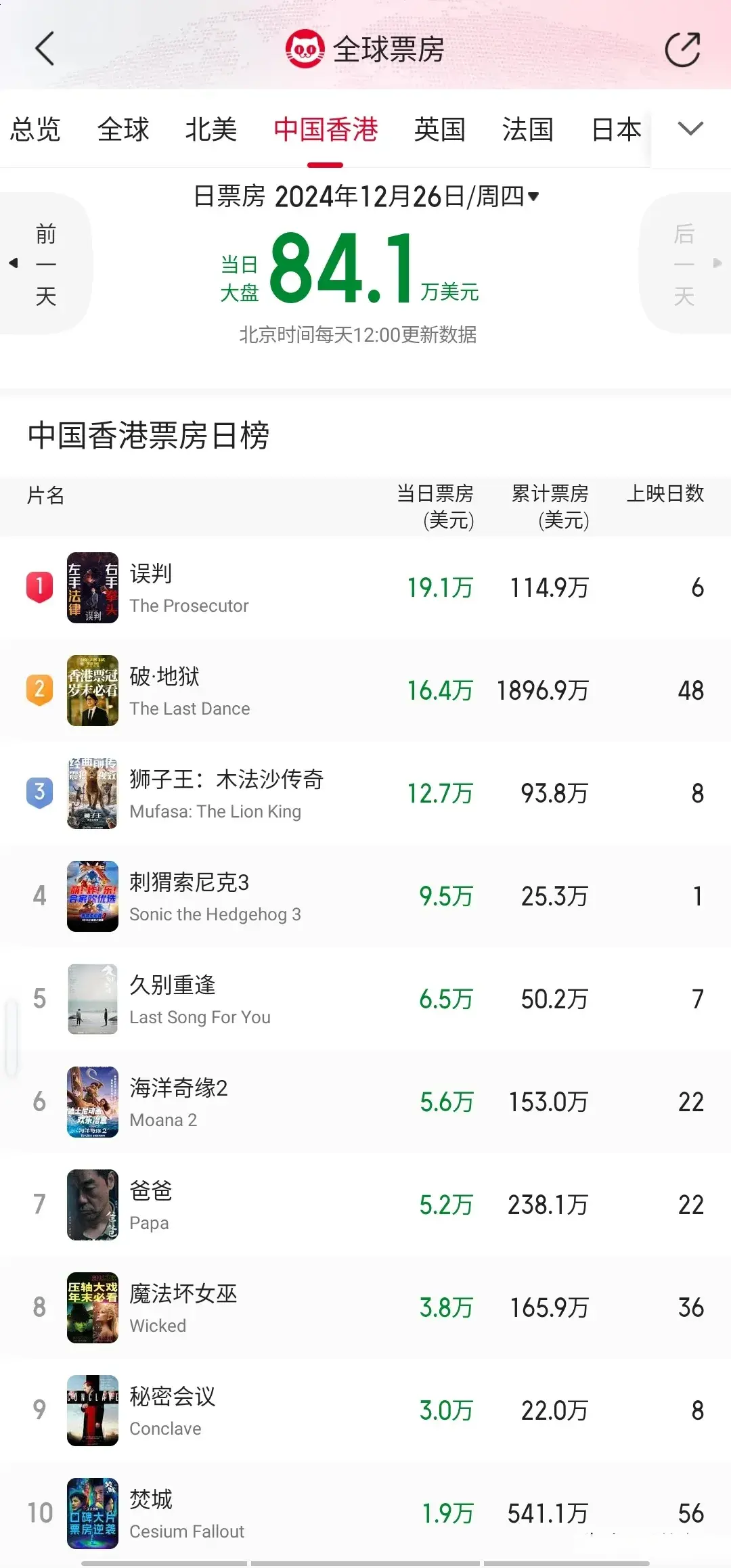The height and width of the screenshot is (1568, 731).
Task: Switch to the 北美 tab
Action: click(211, 129)
